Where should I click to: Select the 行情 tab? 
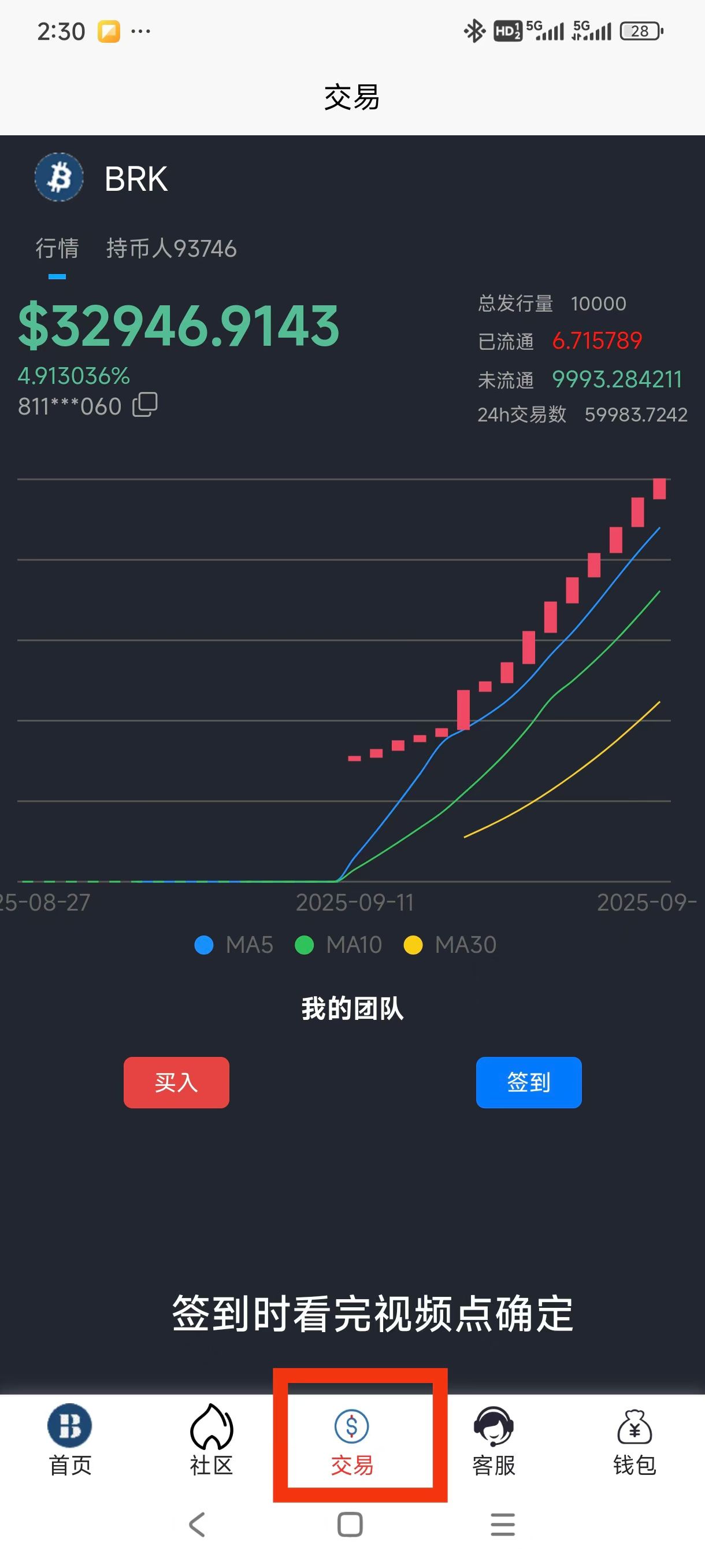[57, 249]
